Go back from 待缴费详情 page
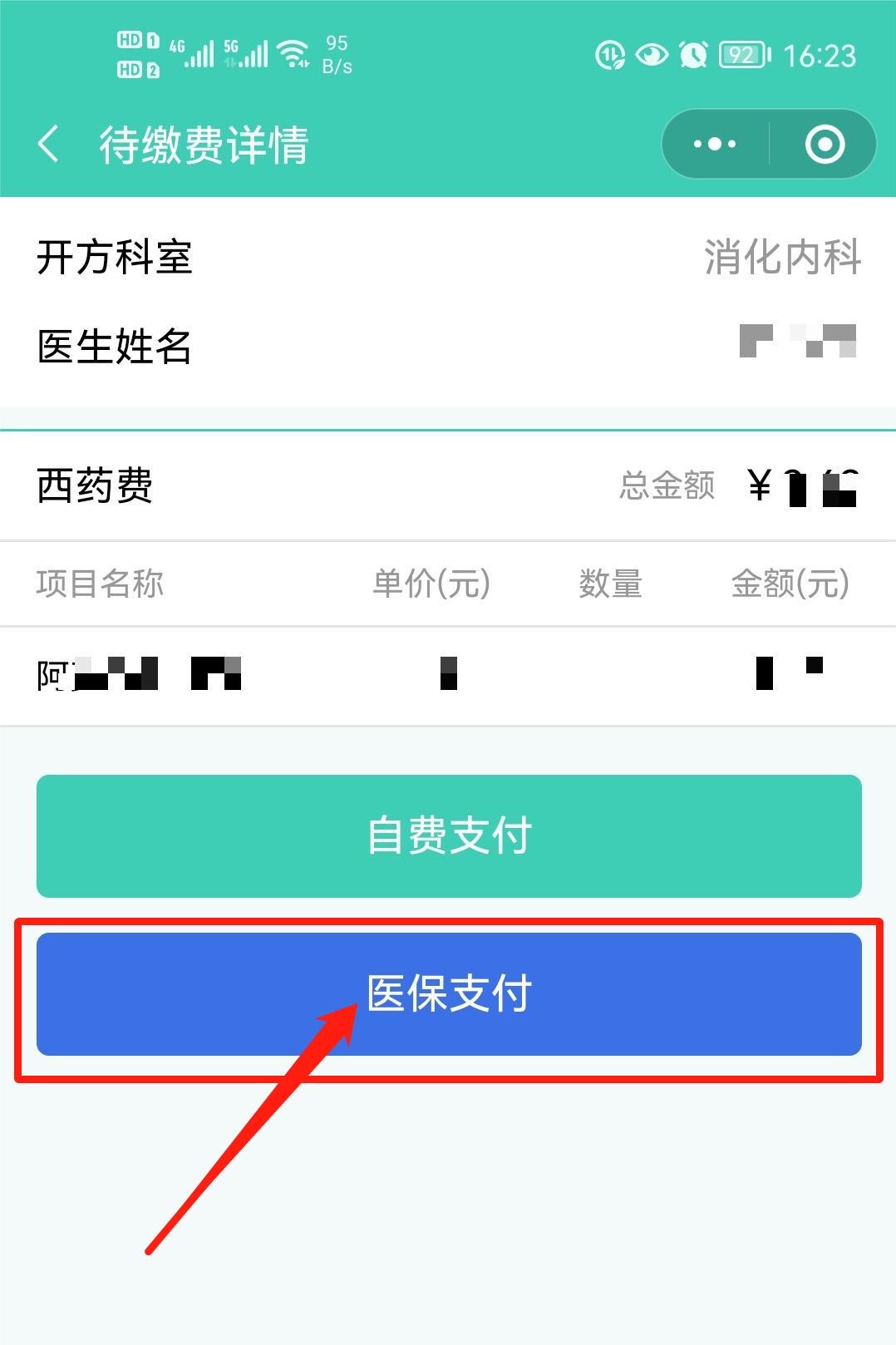Image resolution: width=896 pixels, height=1345 pixels. (x=49, y=144)
